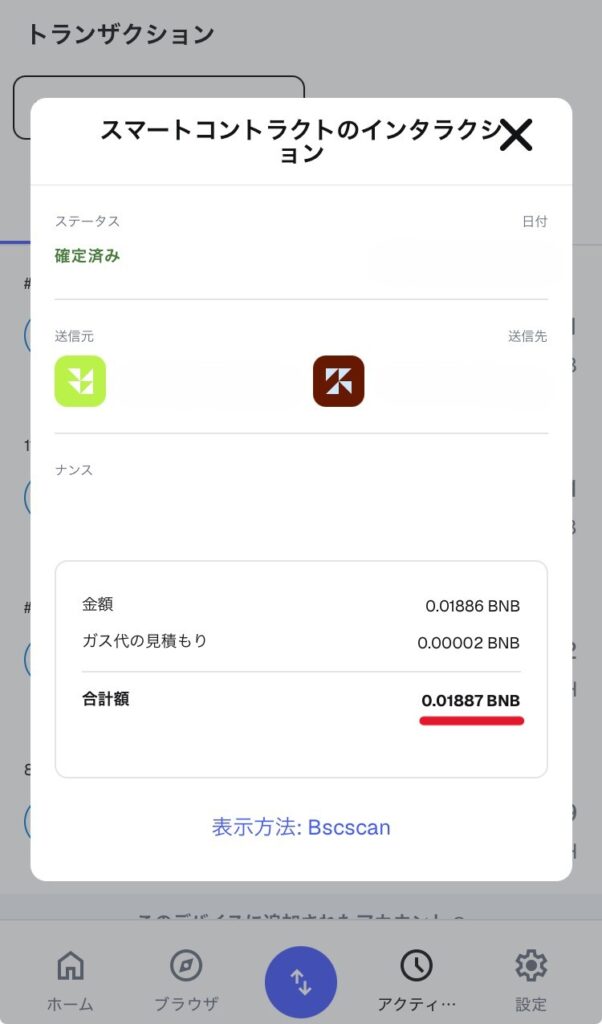Screen dimensions: 602x1024
Task: Go to the ホーム tab
Action: click(x=70, y=979)
